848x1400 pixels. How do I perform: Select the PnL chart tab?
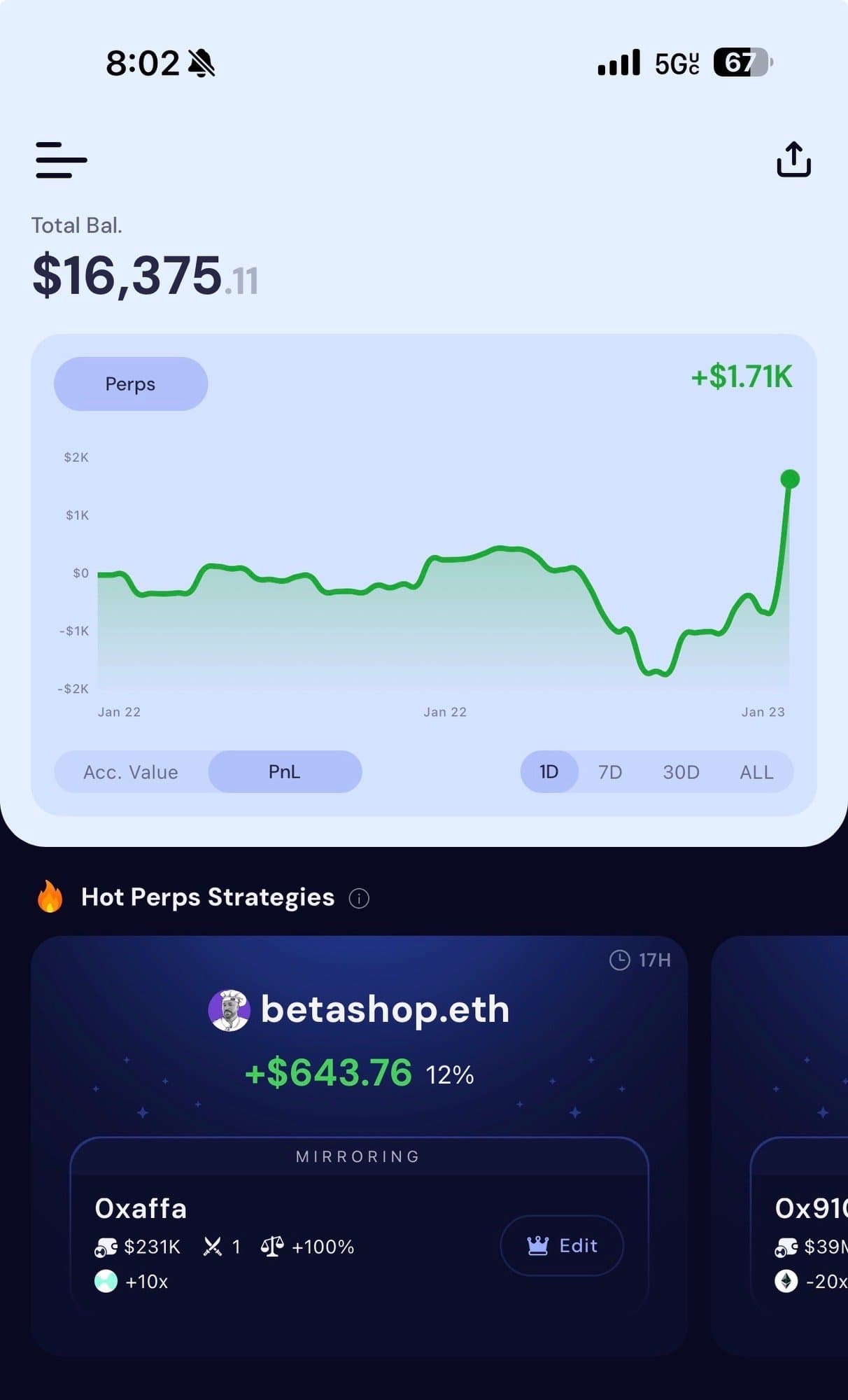(x=285, y=772)
